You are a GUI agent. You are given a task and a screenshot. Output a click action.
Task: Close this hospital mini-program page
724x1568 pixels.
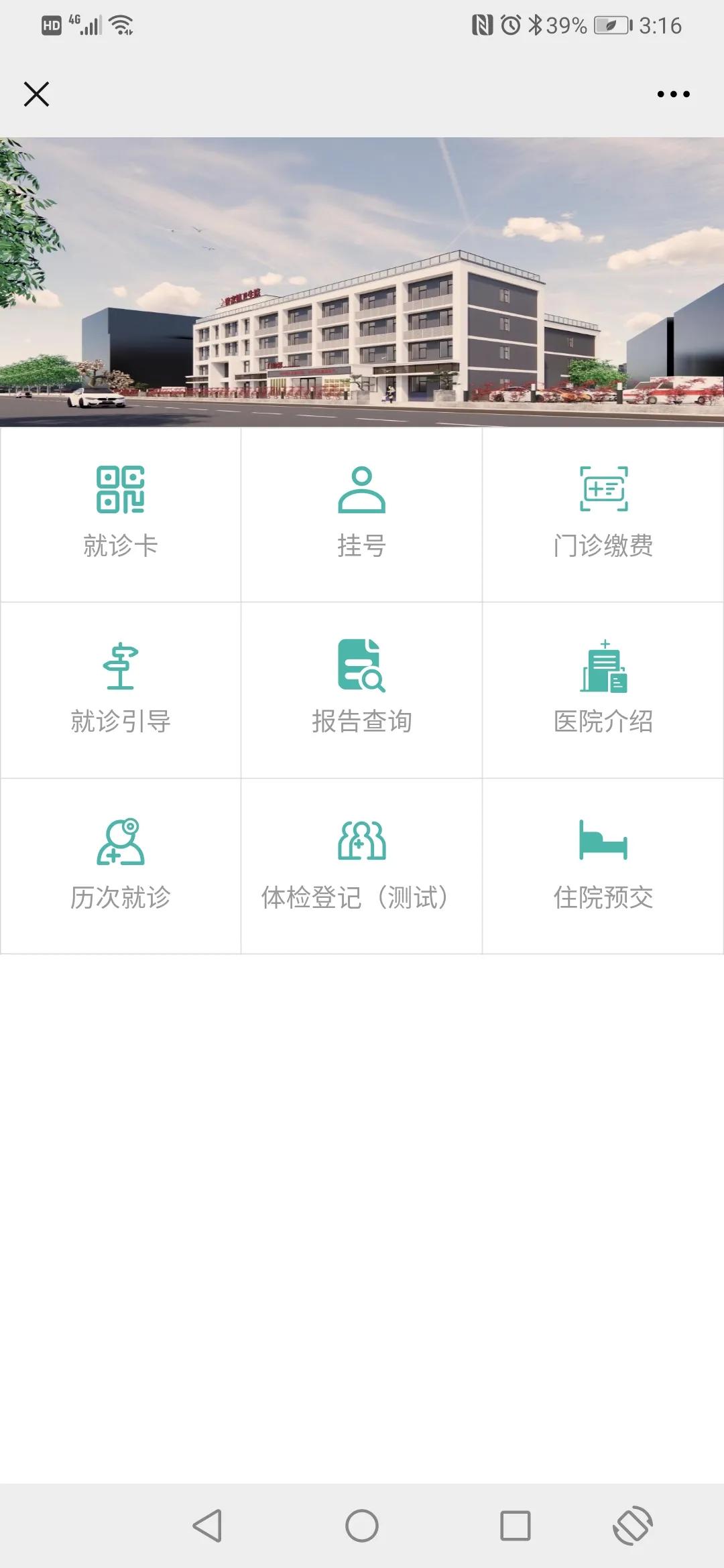pyautogui.click(x=36, y=94)
